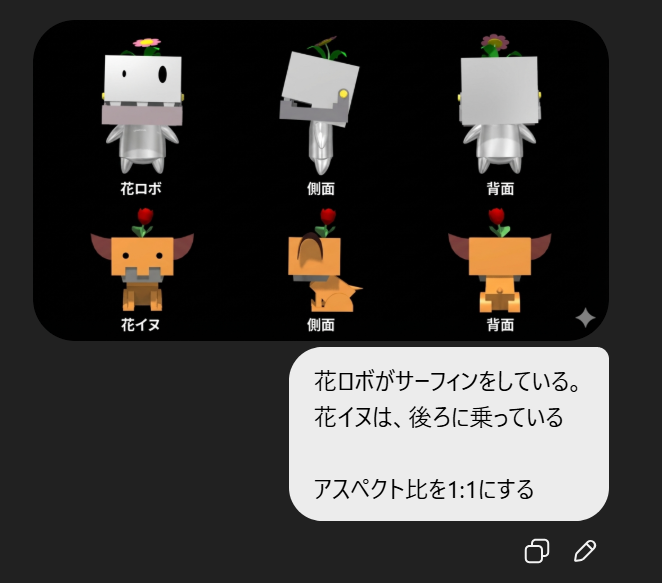Edit the sent prompt with pencil icon
The width and height of the screenshot is (662, 583).
586,550
